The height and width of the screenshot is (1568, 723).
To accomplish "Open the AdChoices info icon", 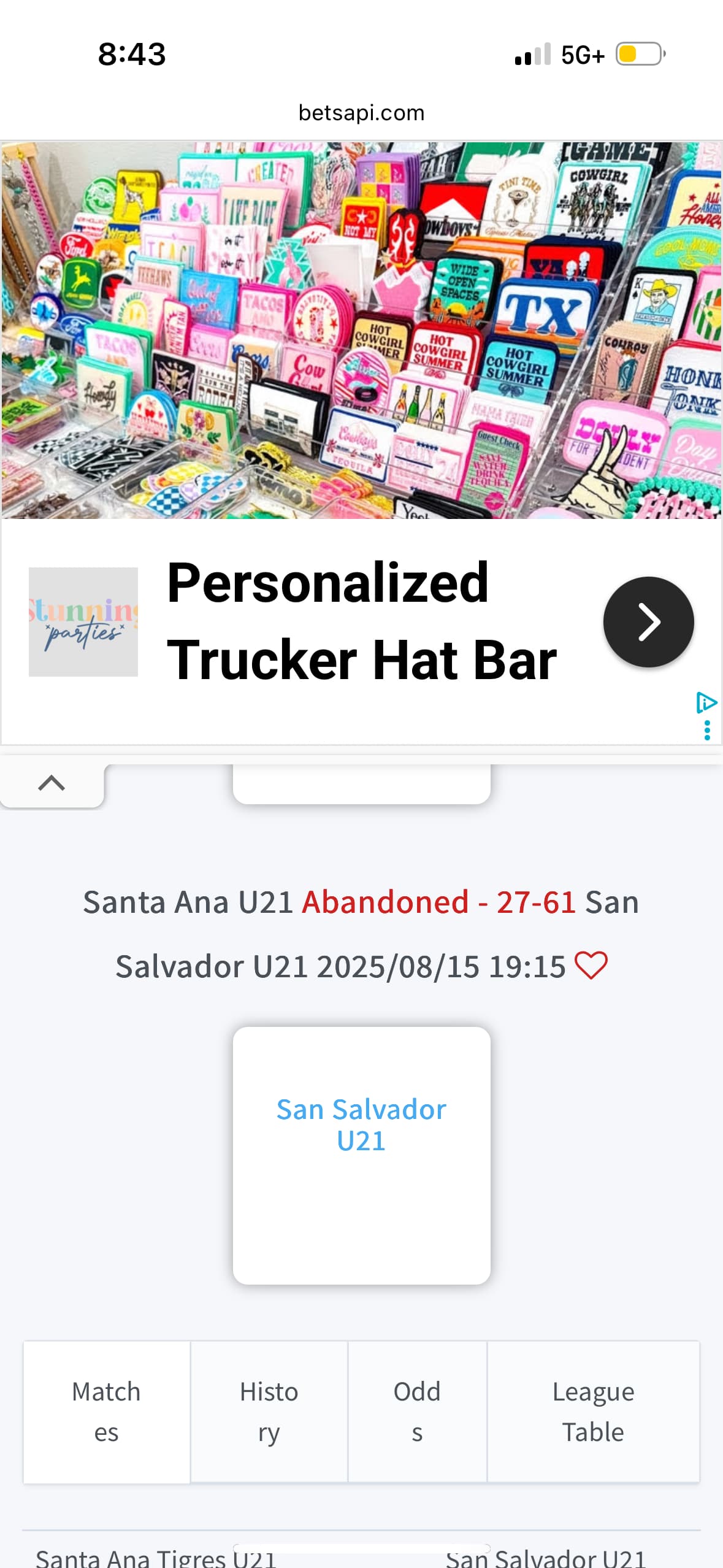I will point(706,702).
